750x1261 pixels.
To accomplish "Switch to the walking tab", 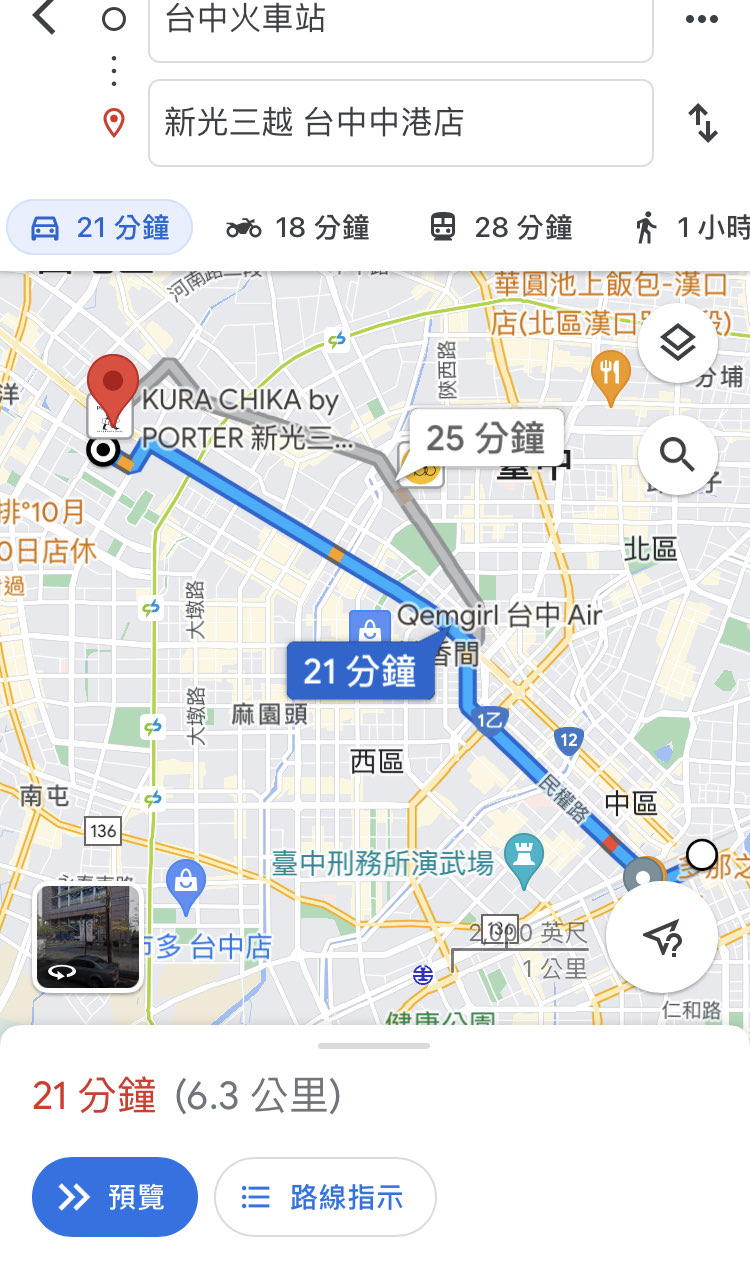I will coord(690,228).
